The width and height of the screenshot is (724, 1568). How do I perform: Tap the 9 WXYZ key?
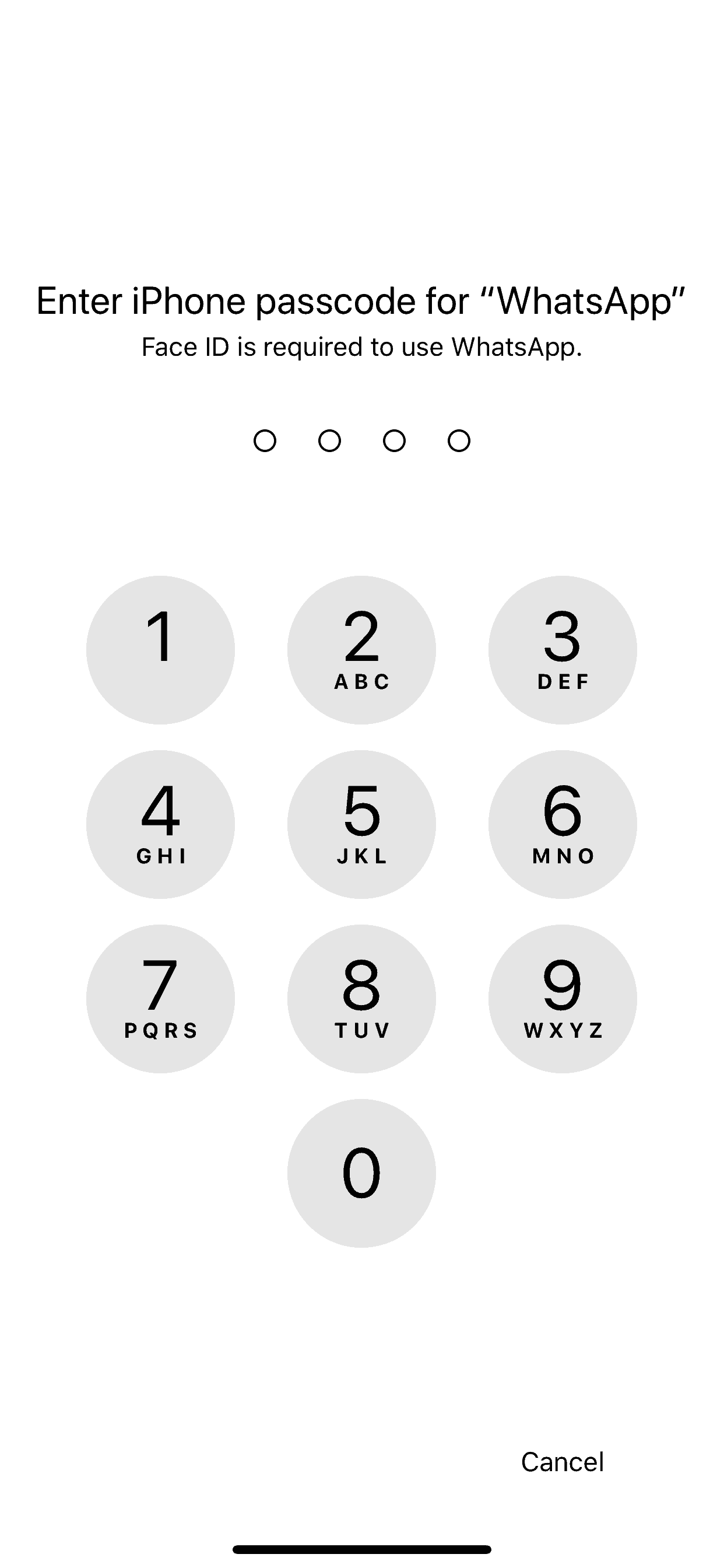(562, 998)
